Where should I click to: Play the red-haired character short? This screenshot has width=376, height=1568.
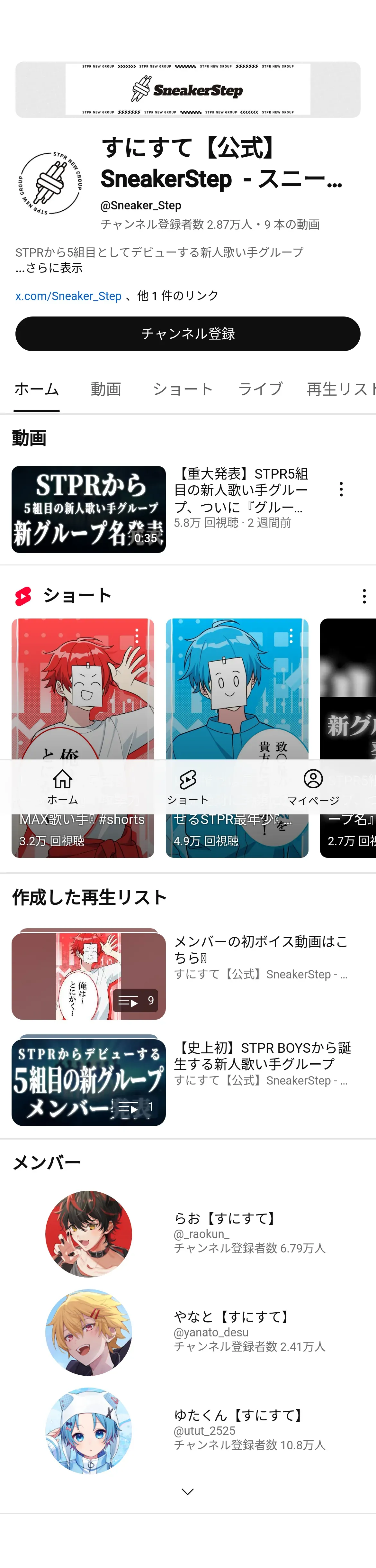(x=82, y=688)
